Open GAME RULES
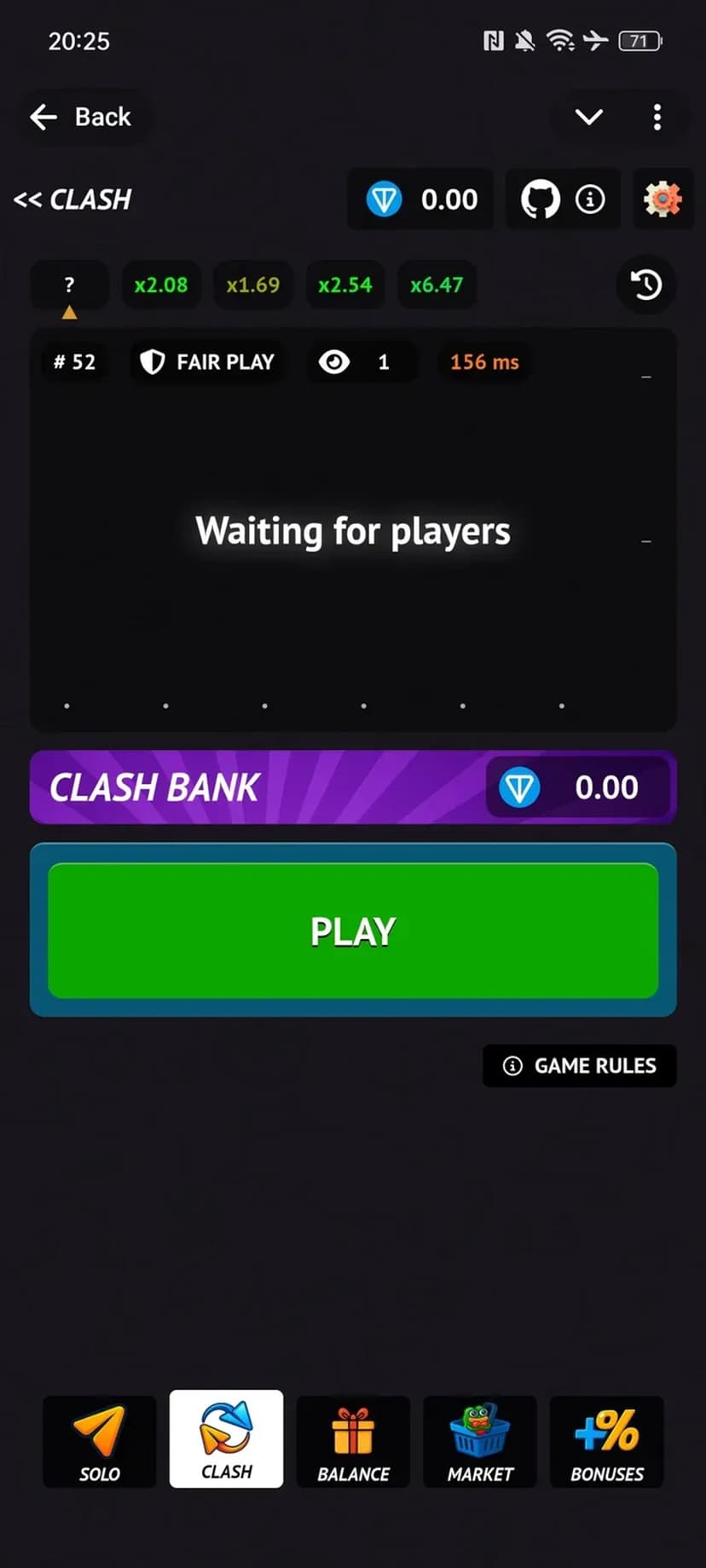Viewport: 706px width, 1568px height. (580, 1066)
